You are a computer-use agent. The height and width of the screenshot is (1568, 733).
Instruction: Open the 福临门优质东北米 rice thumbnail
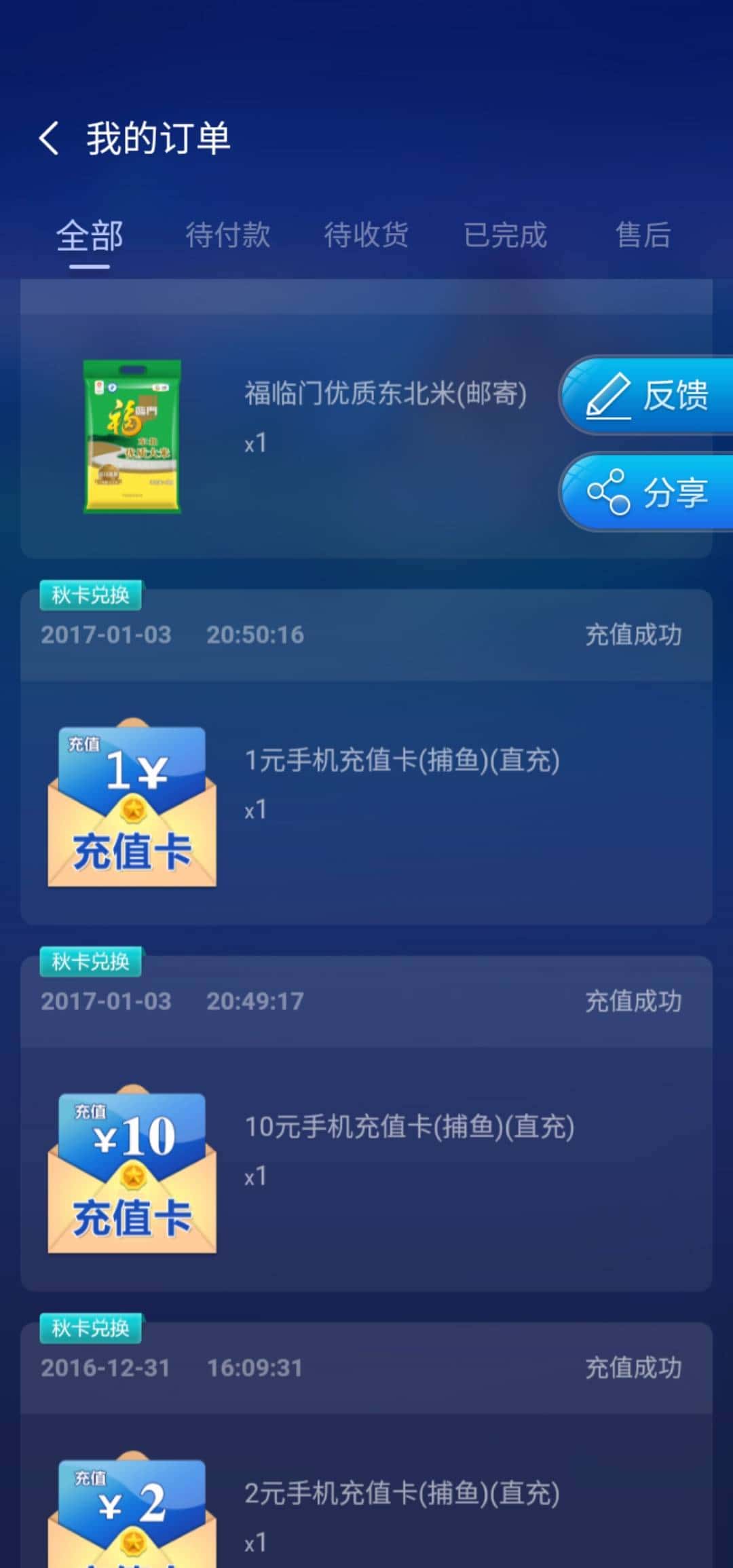point(132,438)
